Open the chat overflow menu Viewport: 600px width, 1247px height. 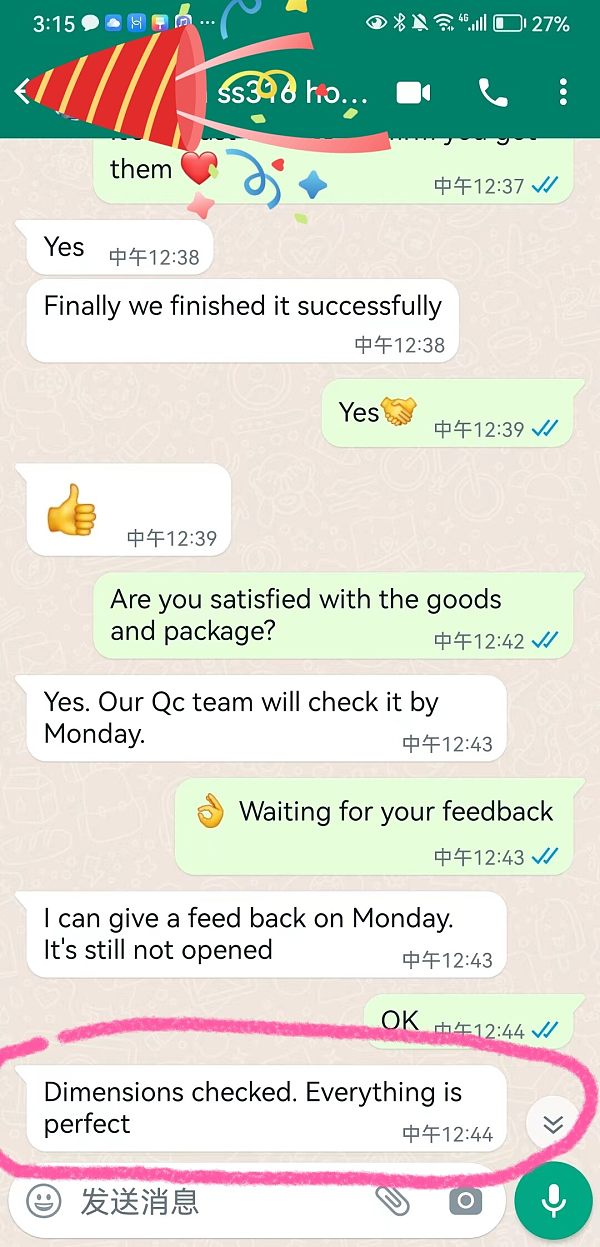[x=563, y=93]
